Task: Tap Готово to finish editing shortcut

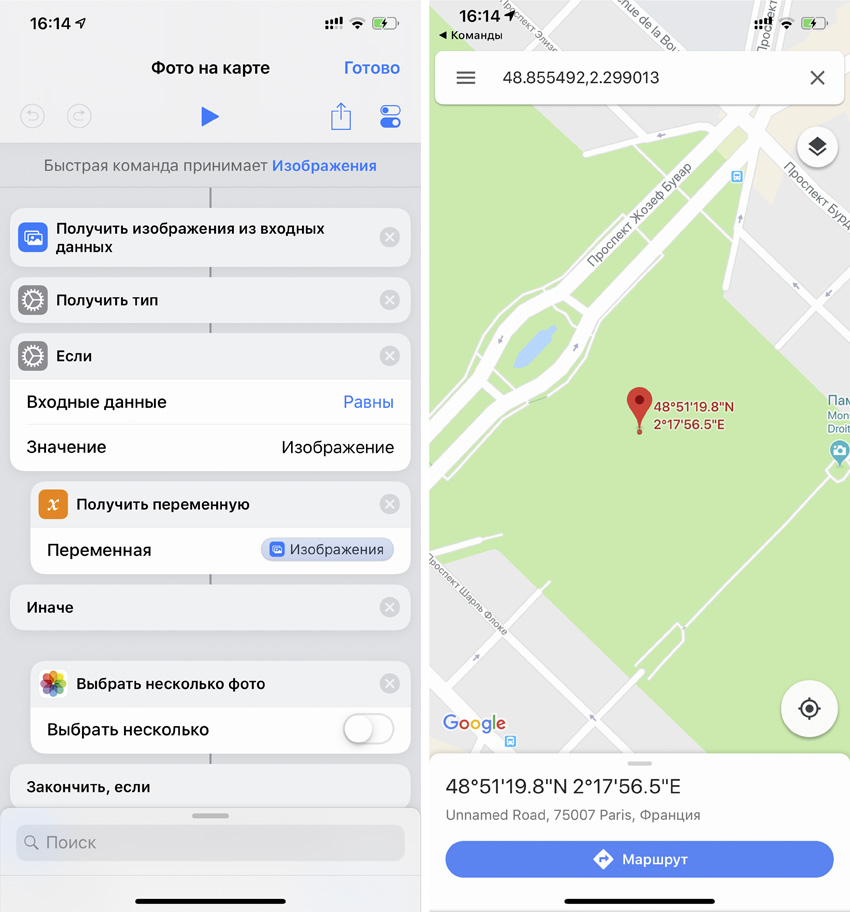Action: point(371,68)
